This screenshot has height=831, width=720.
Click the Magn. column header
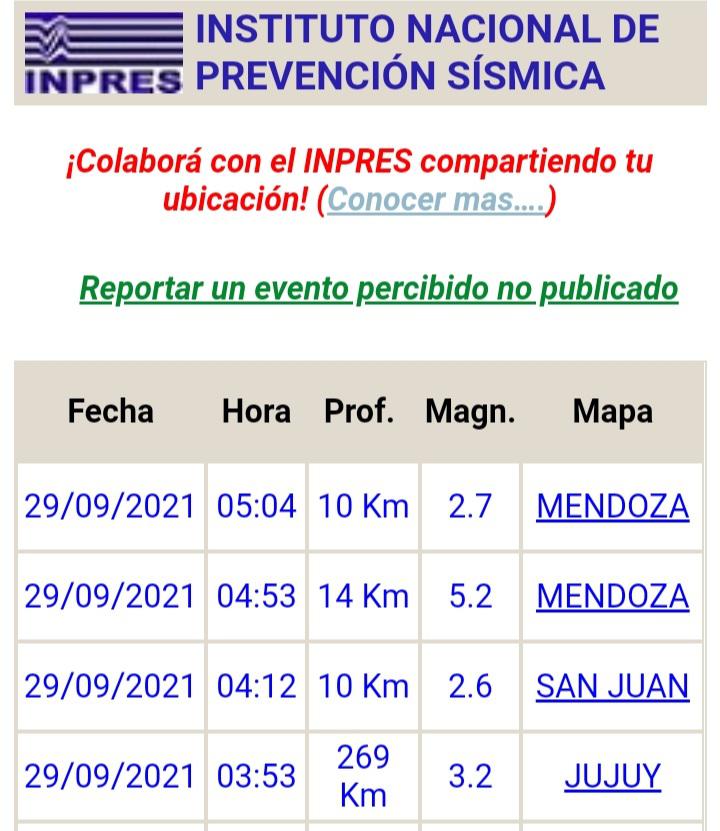pyautogui.click(x=470, y=410)
